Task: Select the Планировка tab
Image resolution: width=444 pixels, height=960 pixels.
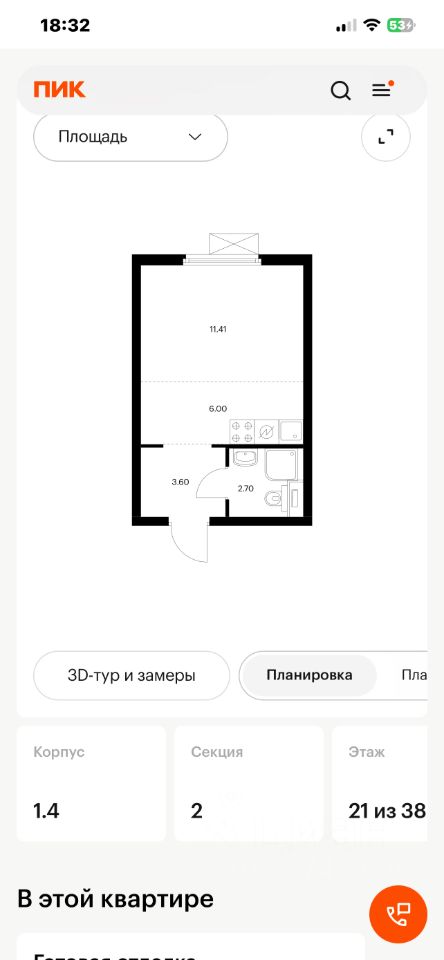Action: [x=309, y=675]
